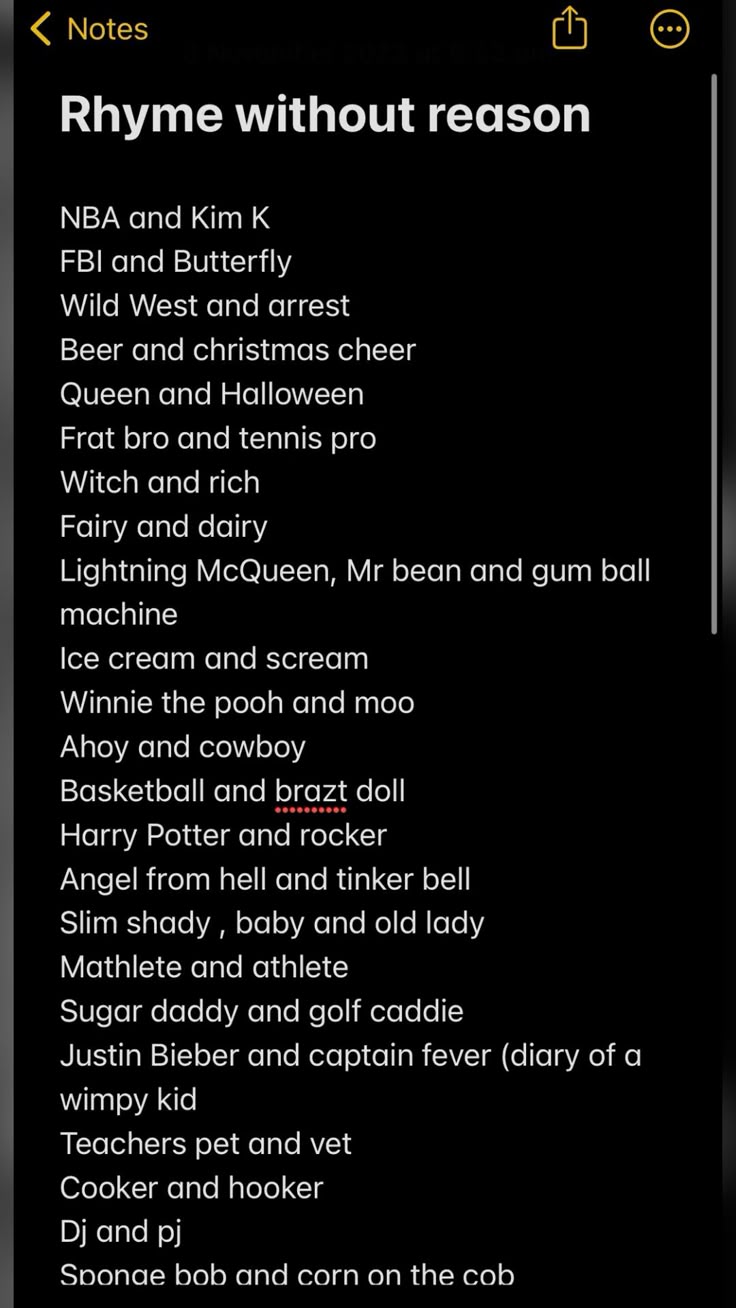Screen dimensions: 736x1308
Task: Tap the line Harry Potter and rocker
Action: [x=223, y=834]
